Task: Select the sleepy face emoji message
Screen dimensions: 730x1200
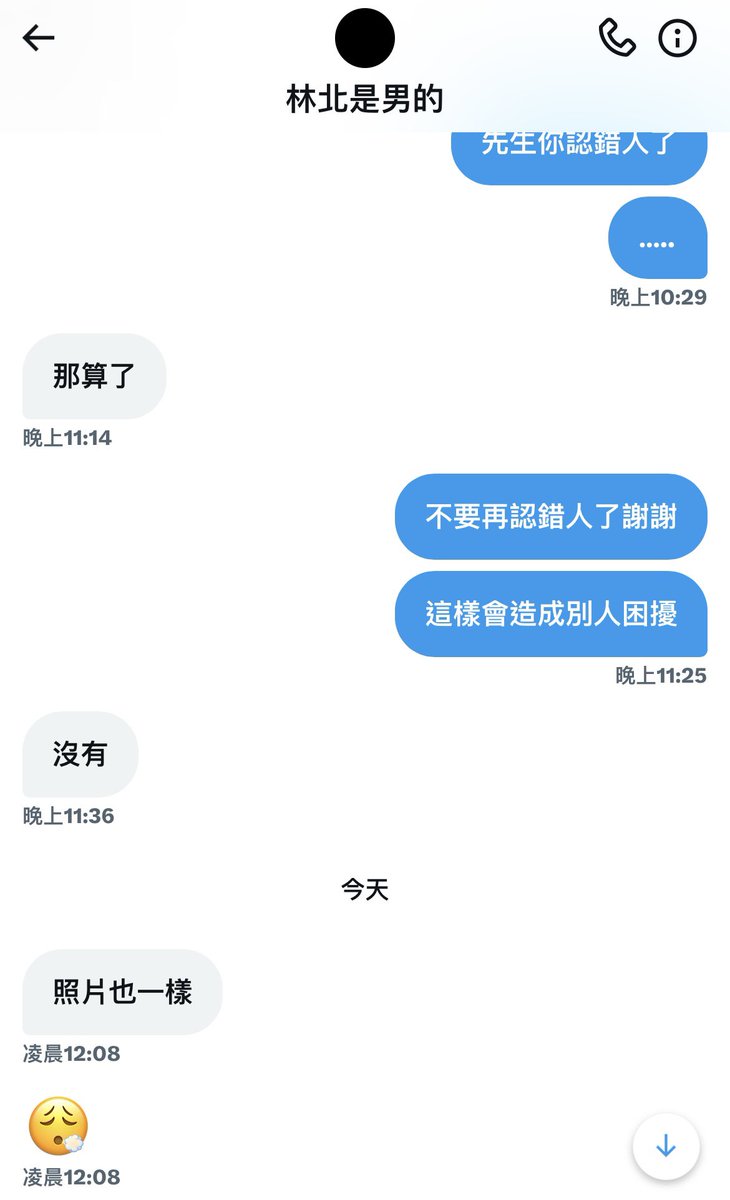Action: pos(62,1124)
